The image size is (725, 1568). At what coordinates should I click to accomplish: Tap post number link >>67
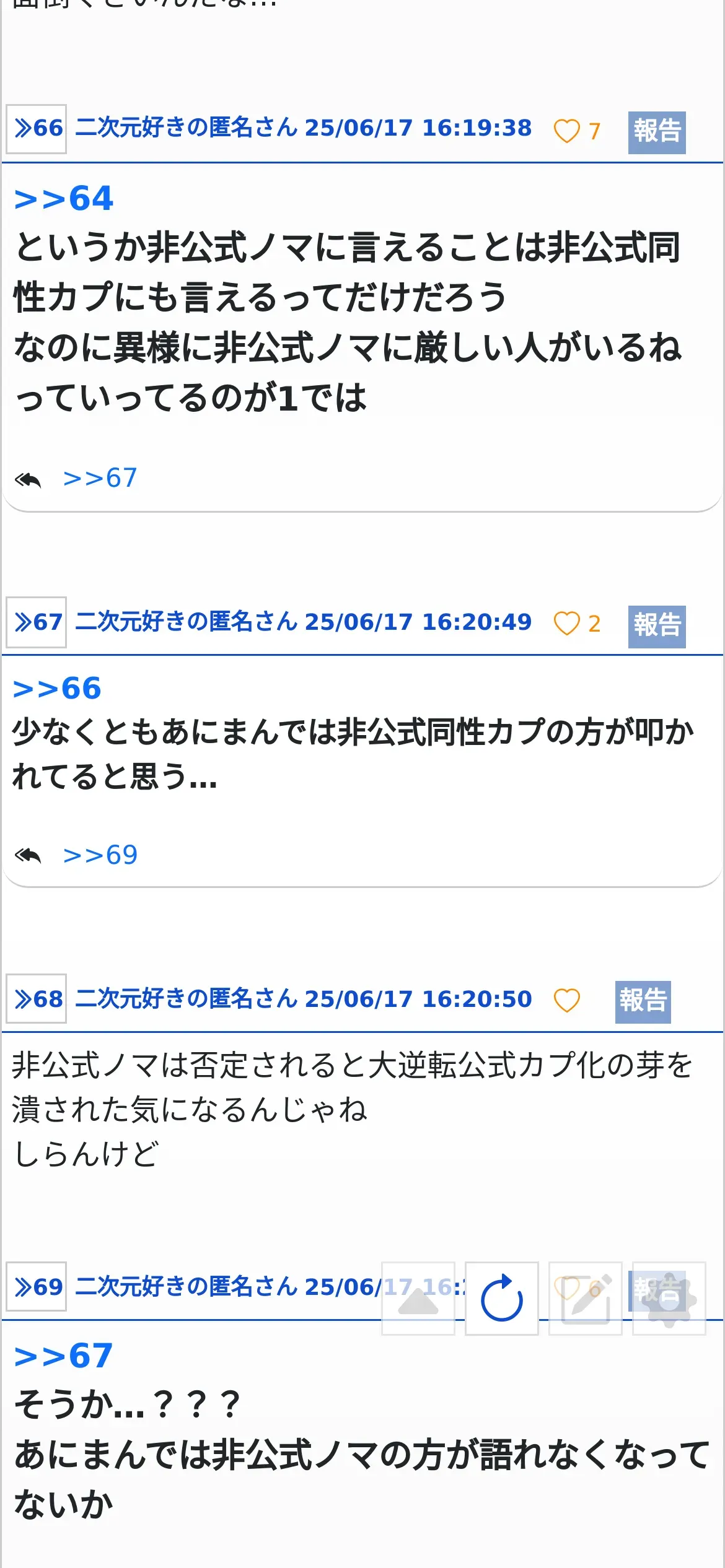pyautogui.click(x=37, y=622)
